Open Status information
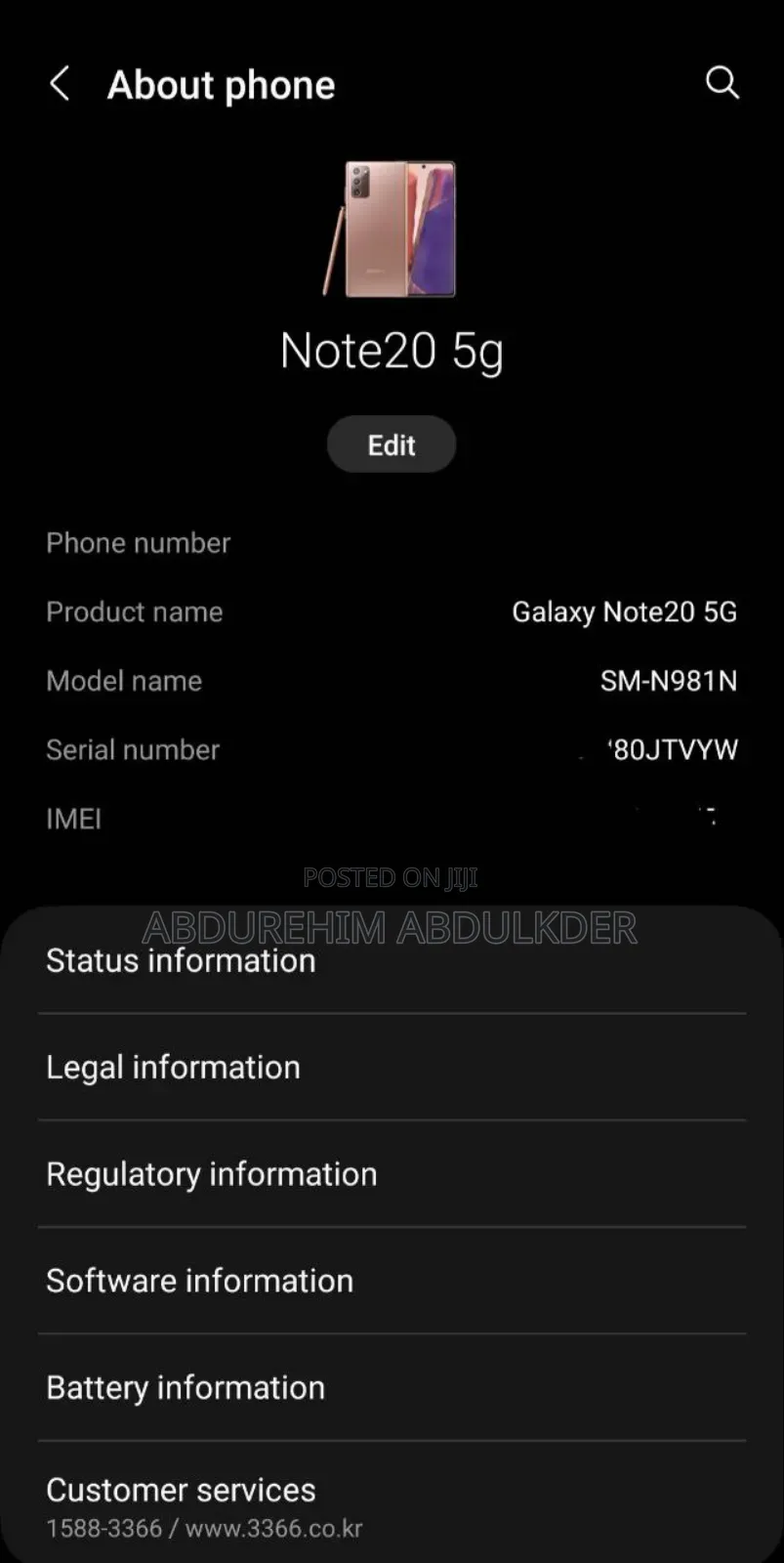 181,960
